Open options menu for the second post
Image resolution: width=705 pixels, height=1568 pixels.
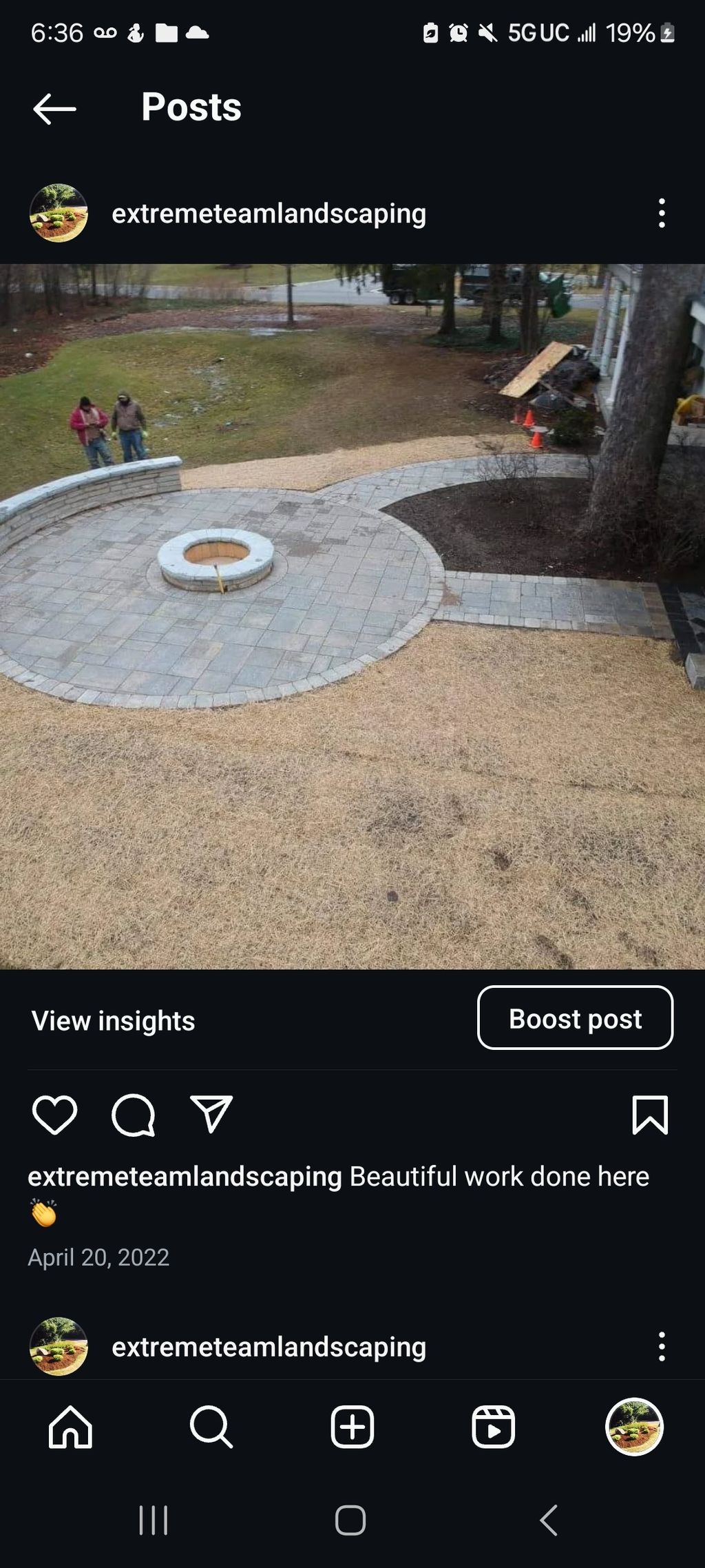coord(662,1346)
